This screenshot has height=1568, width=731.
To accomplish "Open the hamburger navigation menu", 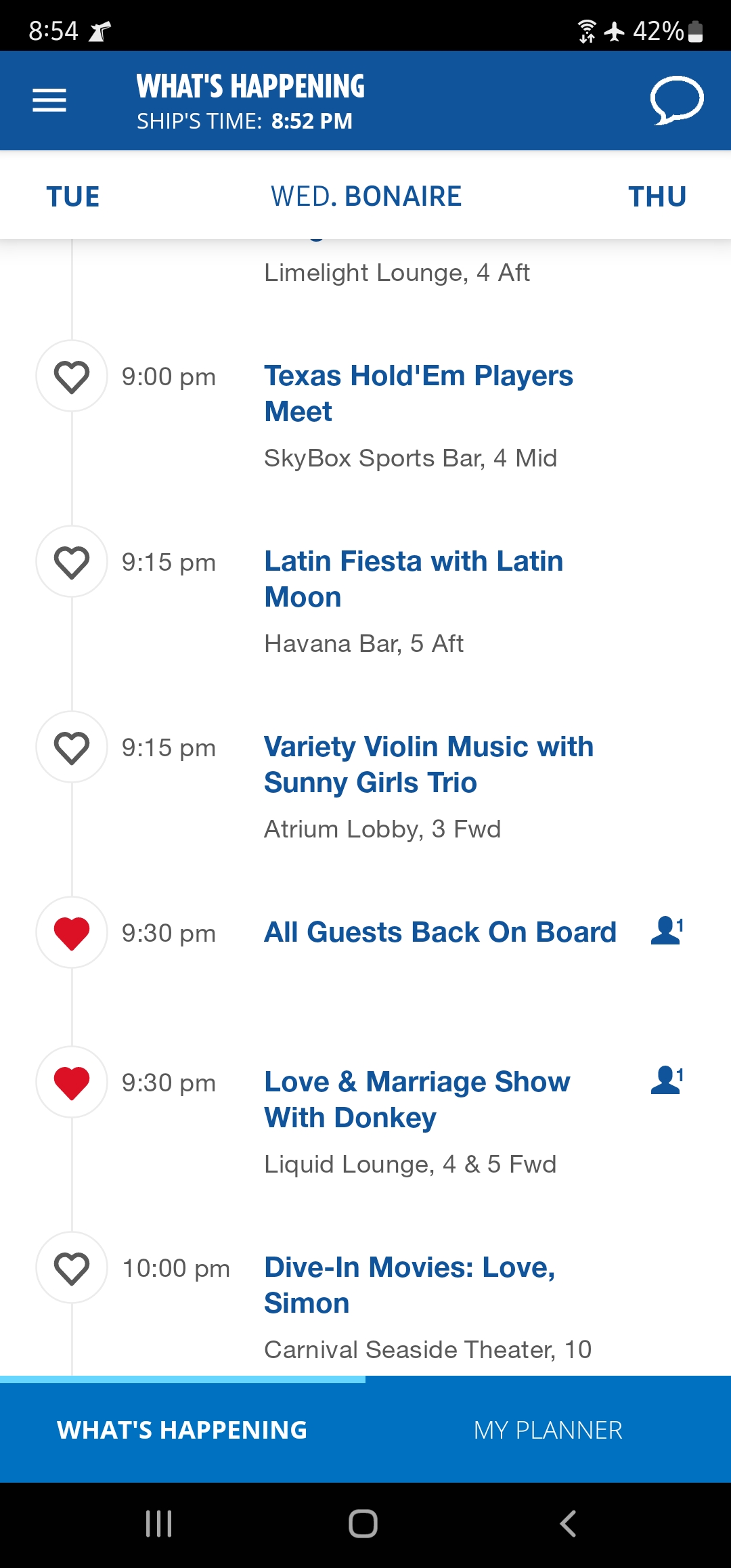I will (49, 100).
